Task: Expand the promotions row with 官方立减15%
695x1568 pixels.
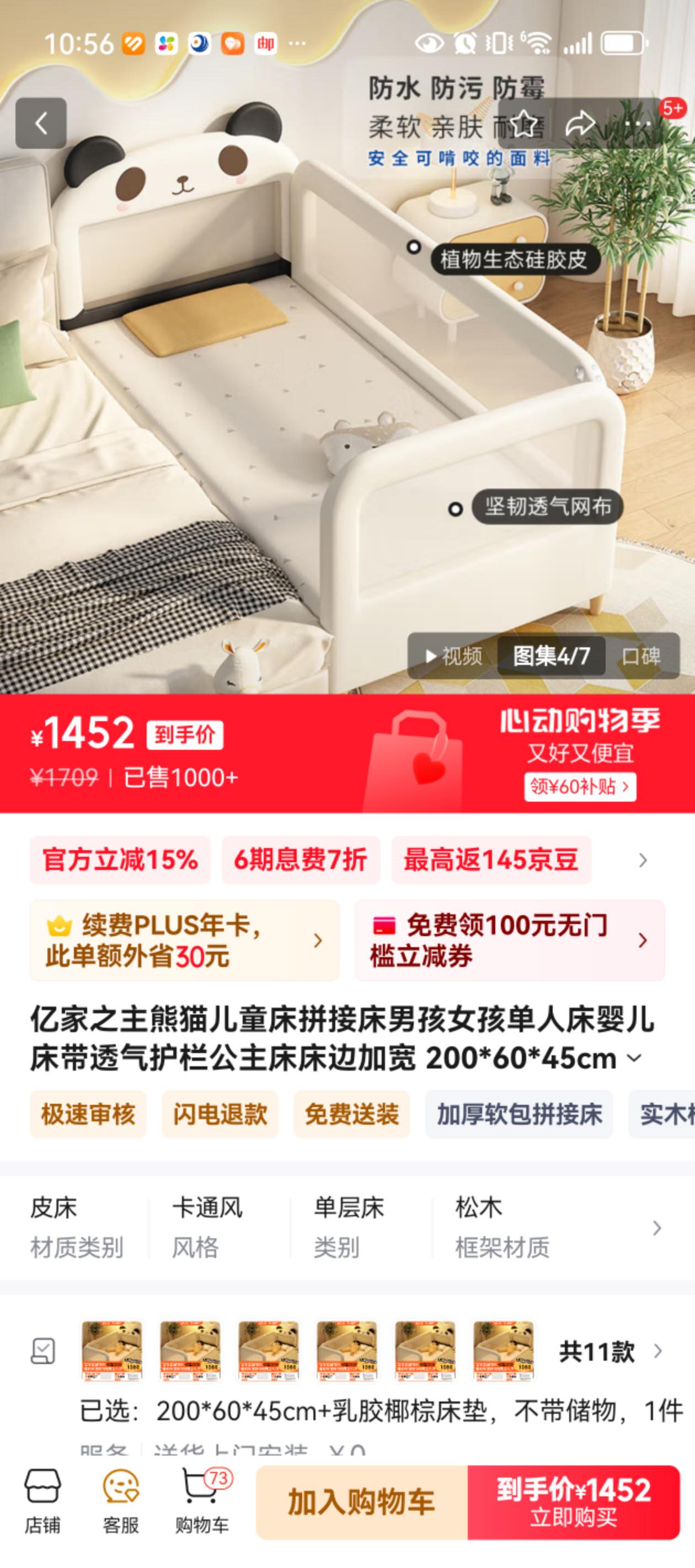Action: pos(642,860)
